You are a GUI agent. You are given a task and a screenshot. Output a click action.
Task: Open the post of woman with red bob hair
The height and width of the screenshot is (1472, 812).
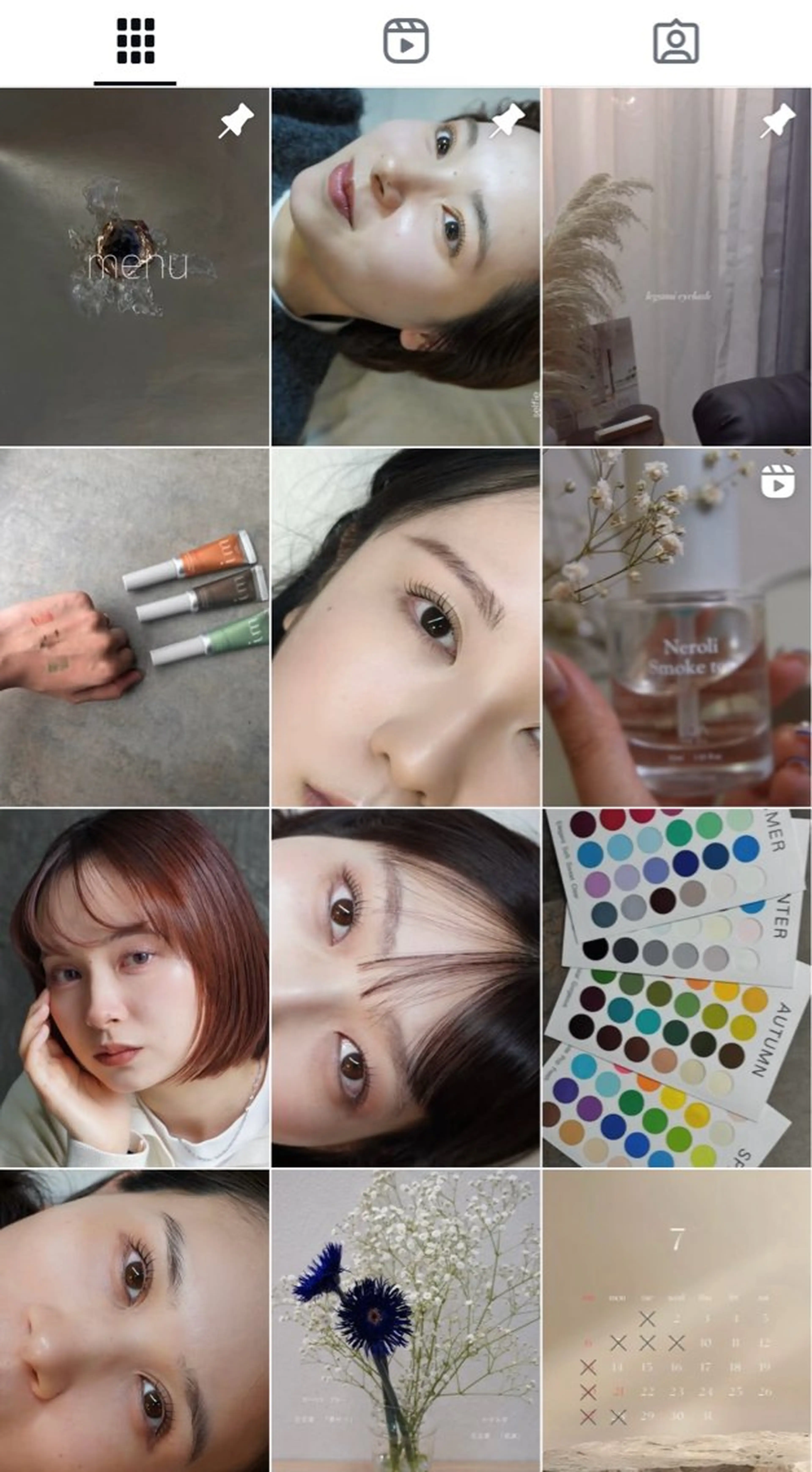tap(134, 987)
